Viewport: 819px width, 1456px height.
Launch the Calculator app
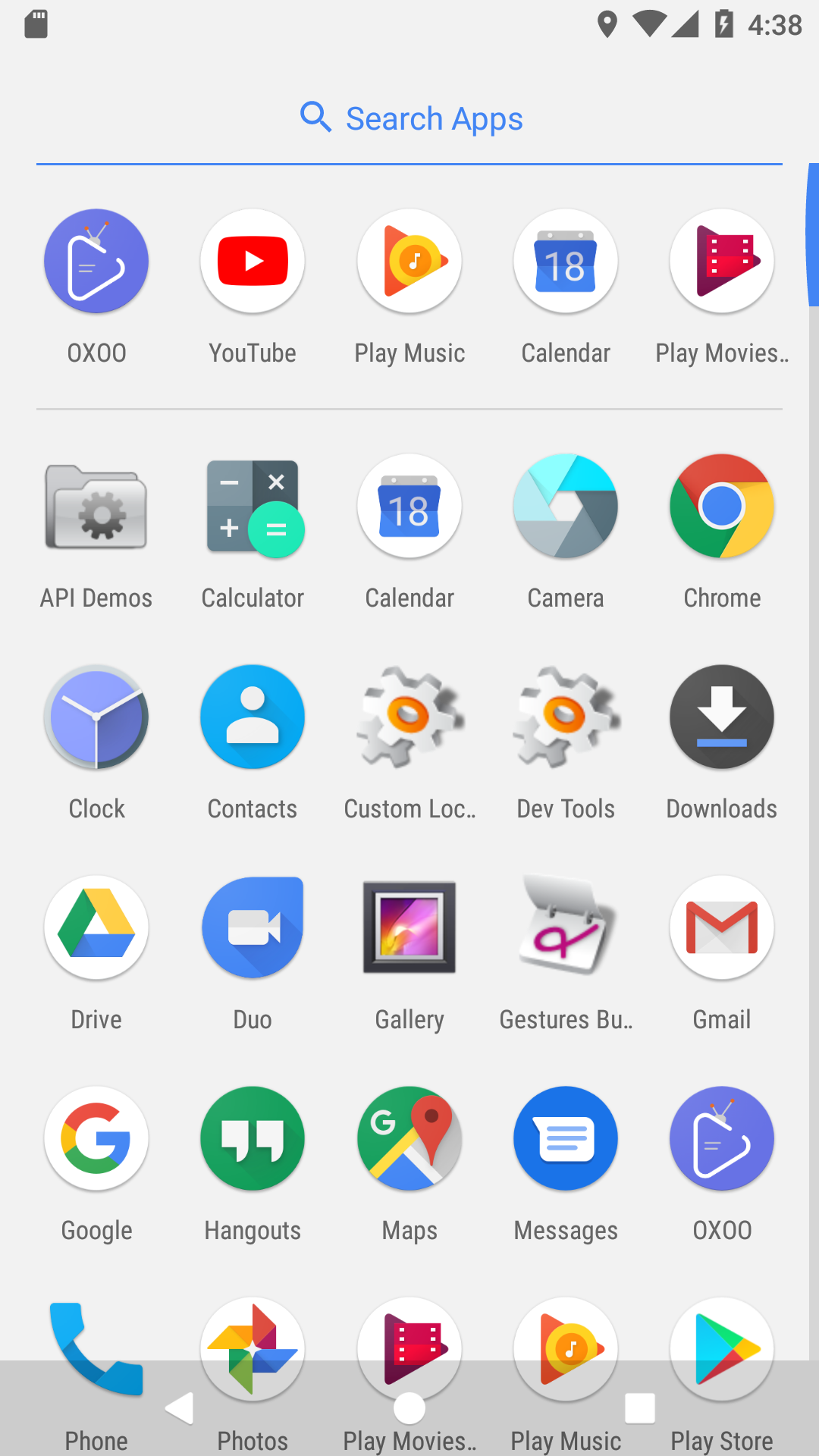(253, 507)
